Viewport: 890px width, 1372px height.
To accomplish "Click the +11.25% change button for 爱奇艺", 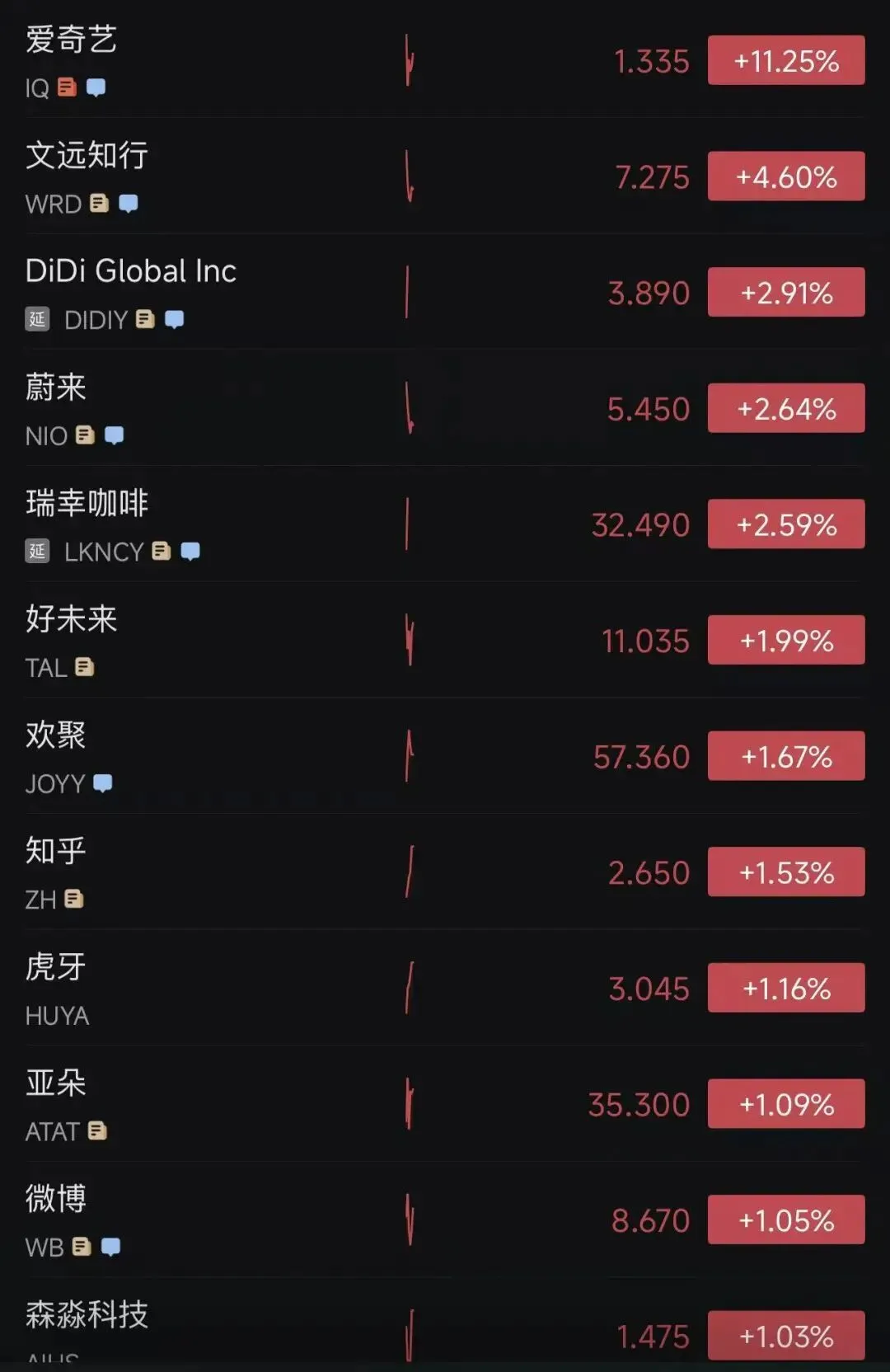I will 785,59.
